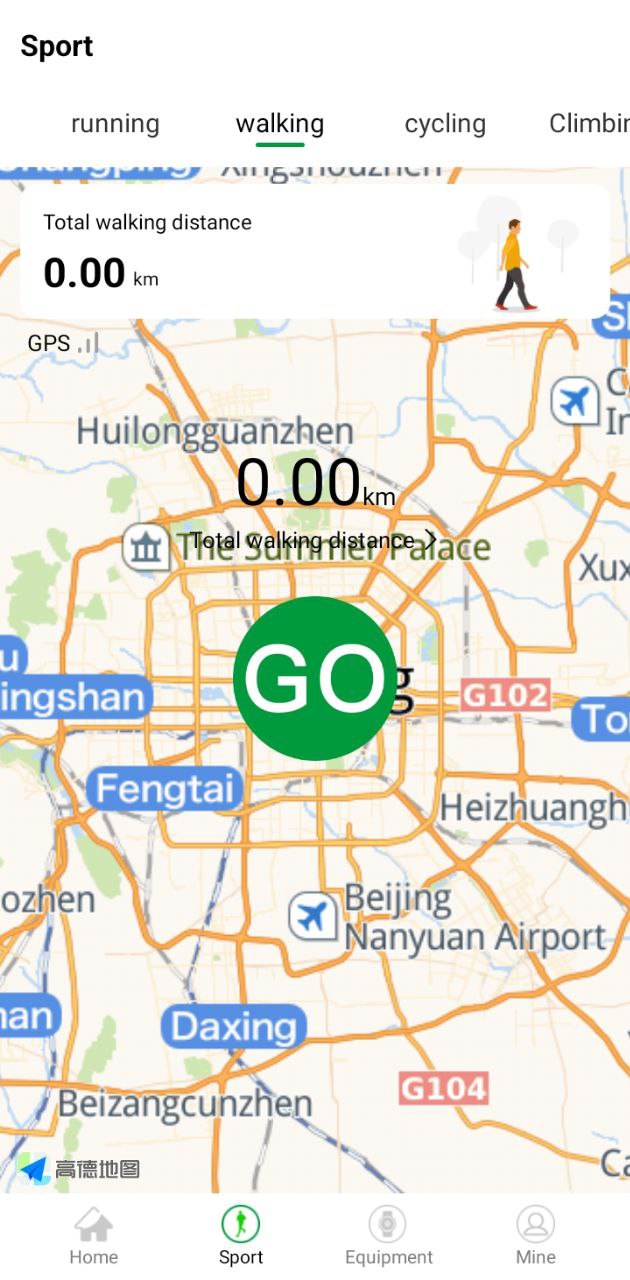Switch to the running tab
This screenshot has width=630, height=1280.
tap(115, 124)
